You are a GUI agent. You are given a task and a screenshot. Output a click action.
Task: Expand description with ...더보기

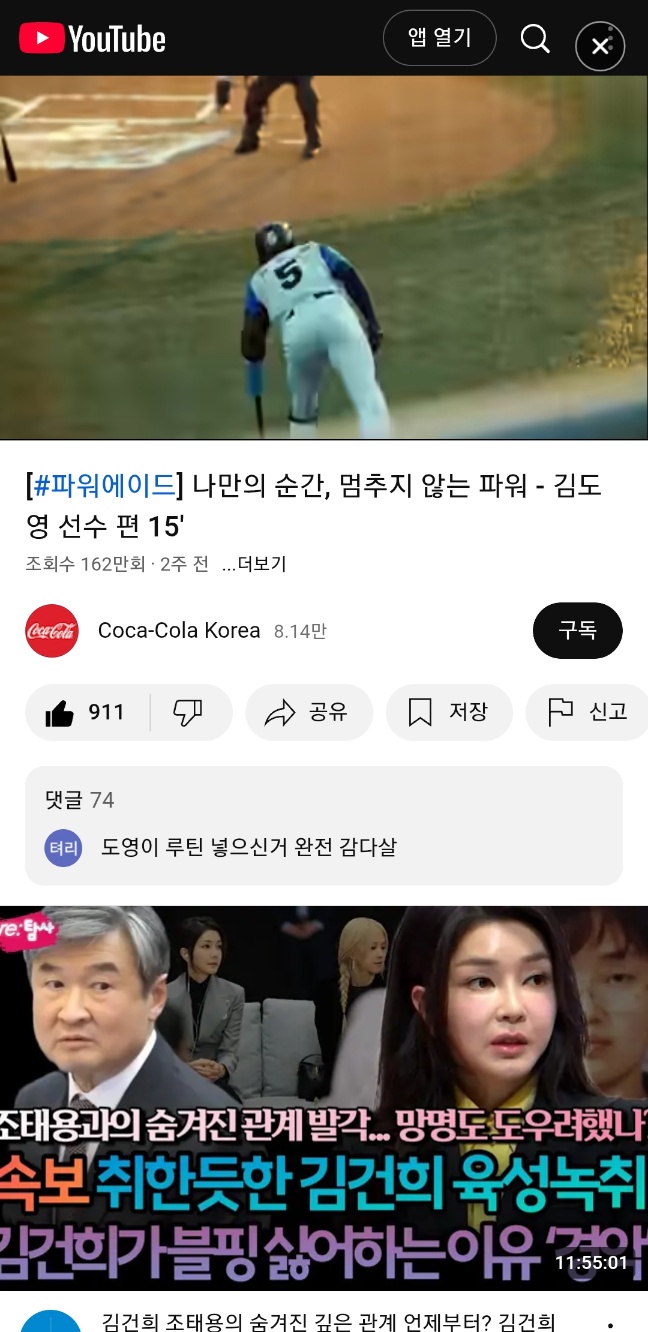click(x=254, y=564)
